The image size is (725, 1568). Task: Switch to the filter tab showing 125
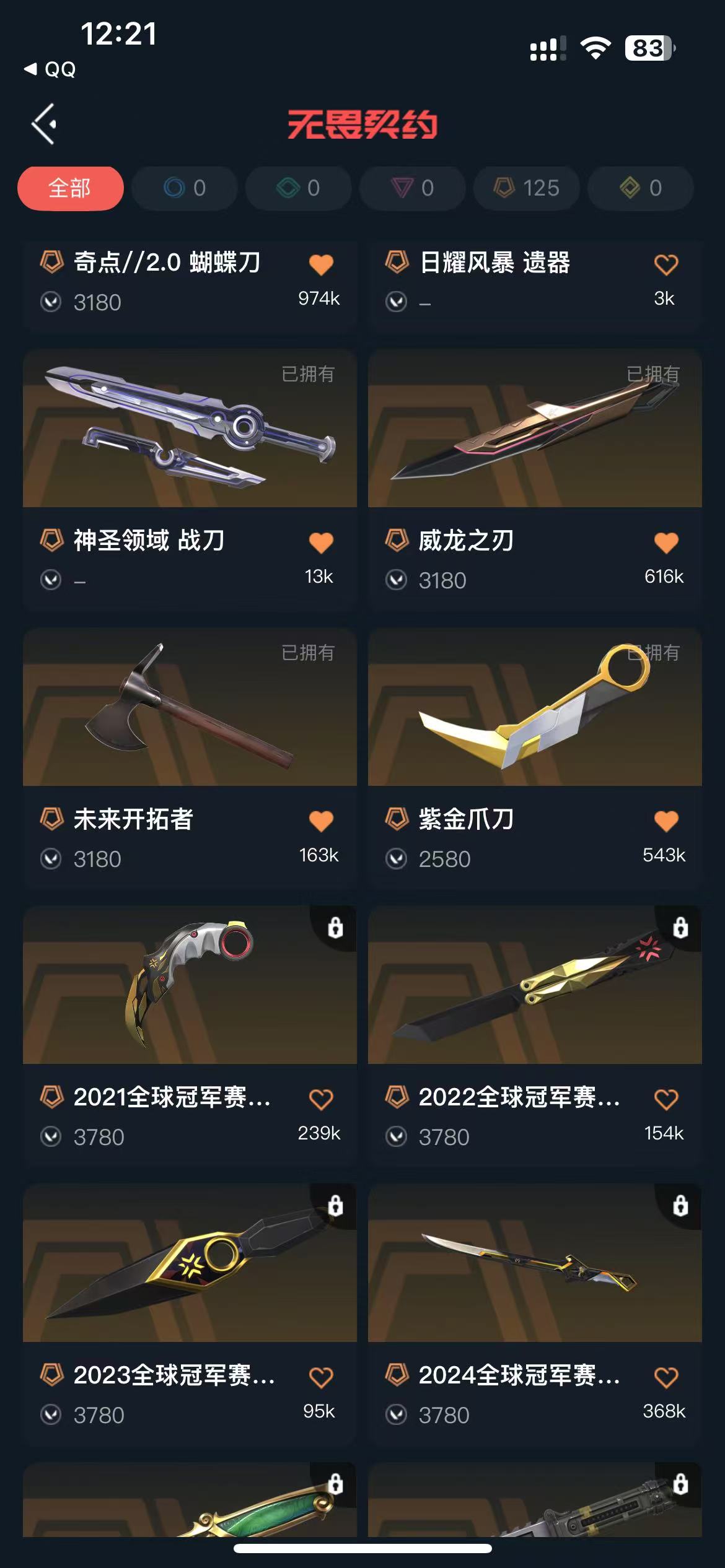pyautogui.click(x=527, y=188)
